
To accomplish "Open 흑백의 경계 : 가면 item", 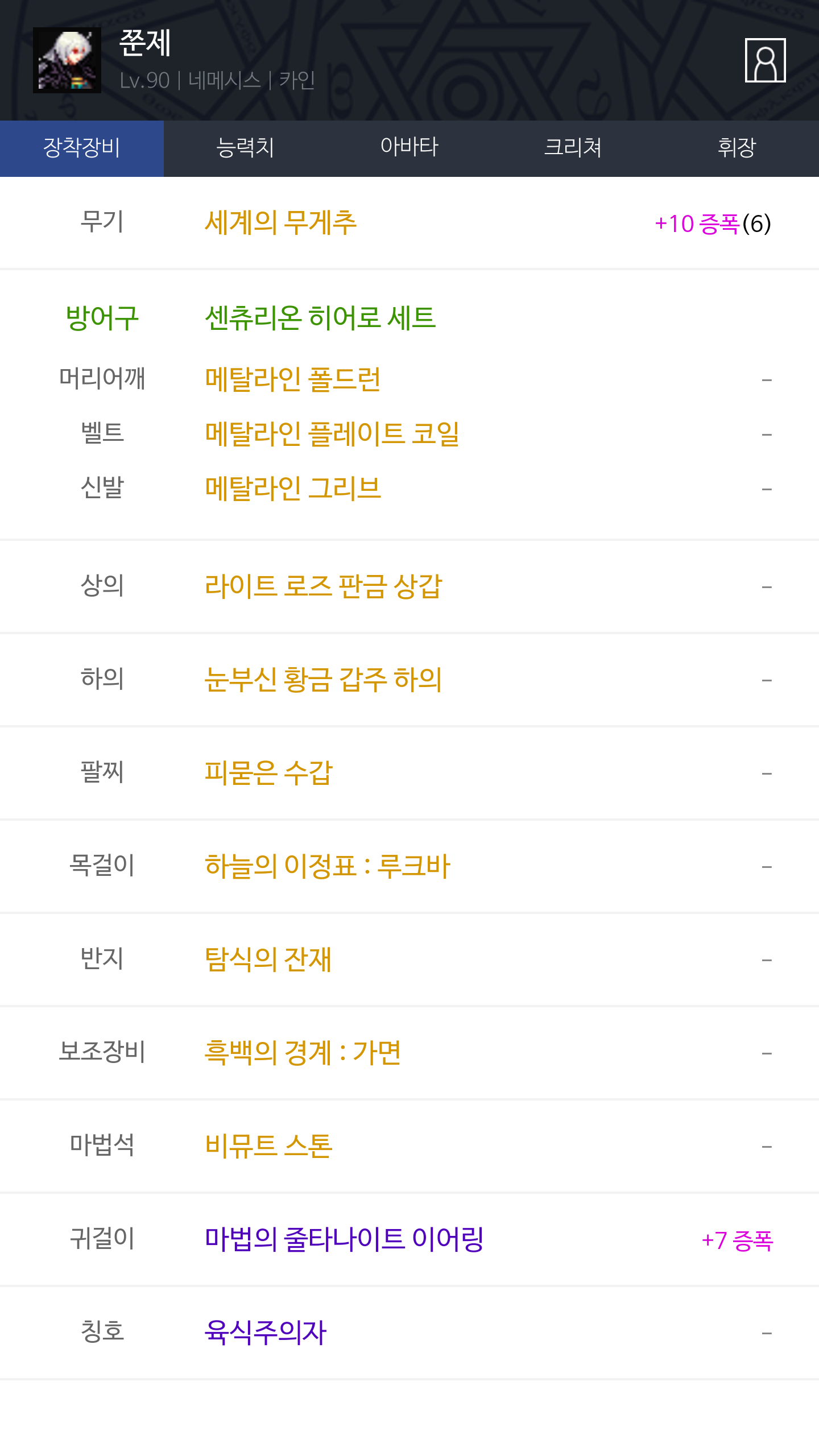I will point(303,1053).
